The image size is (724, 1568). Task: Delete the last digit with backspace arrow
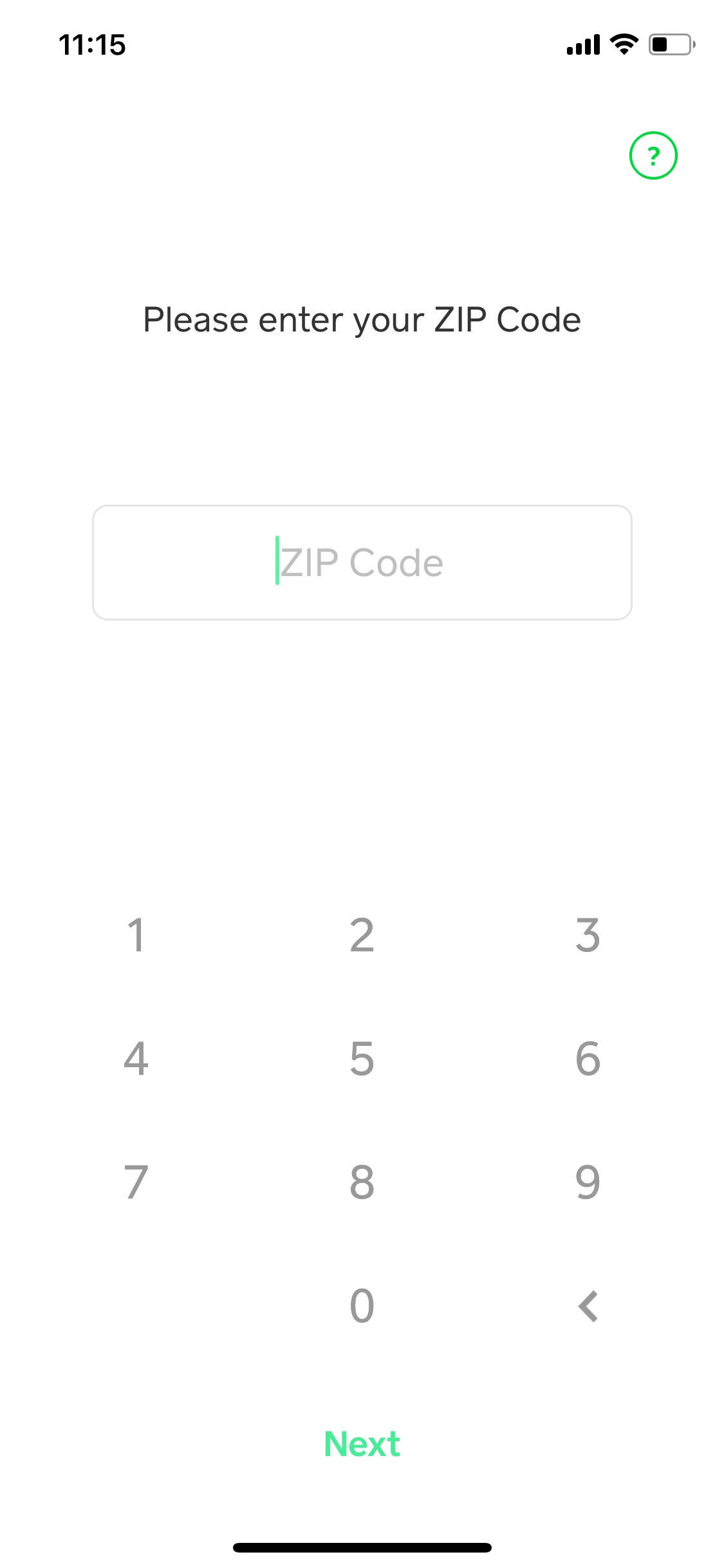tap(588, 1306)
